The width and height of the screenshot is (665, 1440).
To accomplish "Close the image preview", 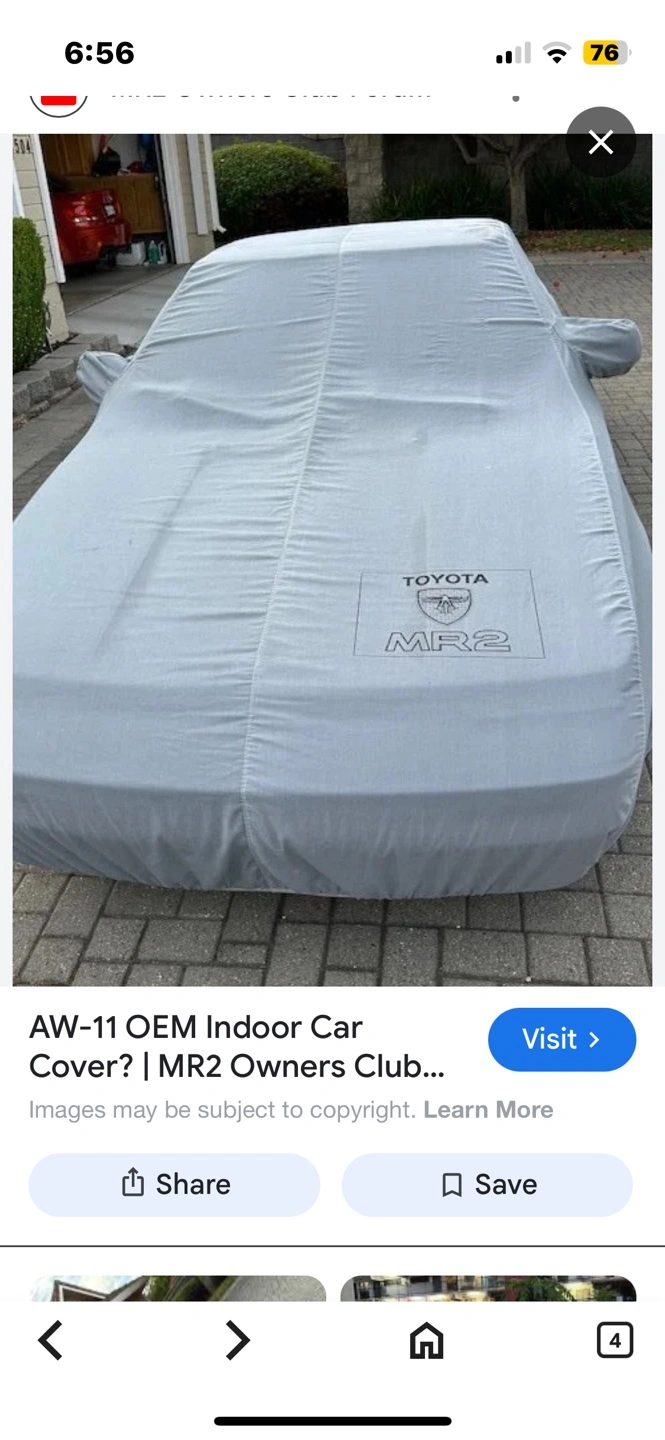I will click(601, 143).
